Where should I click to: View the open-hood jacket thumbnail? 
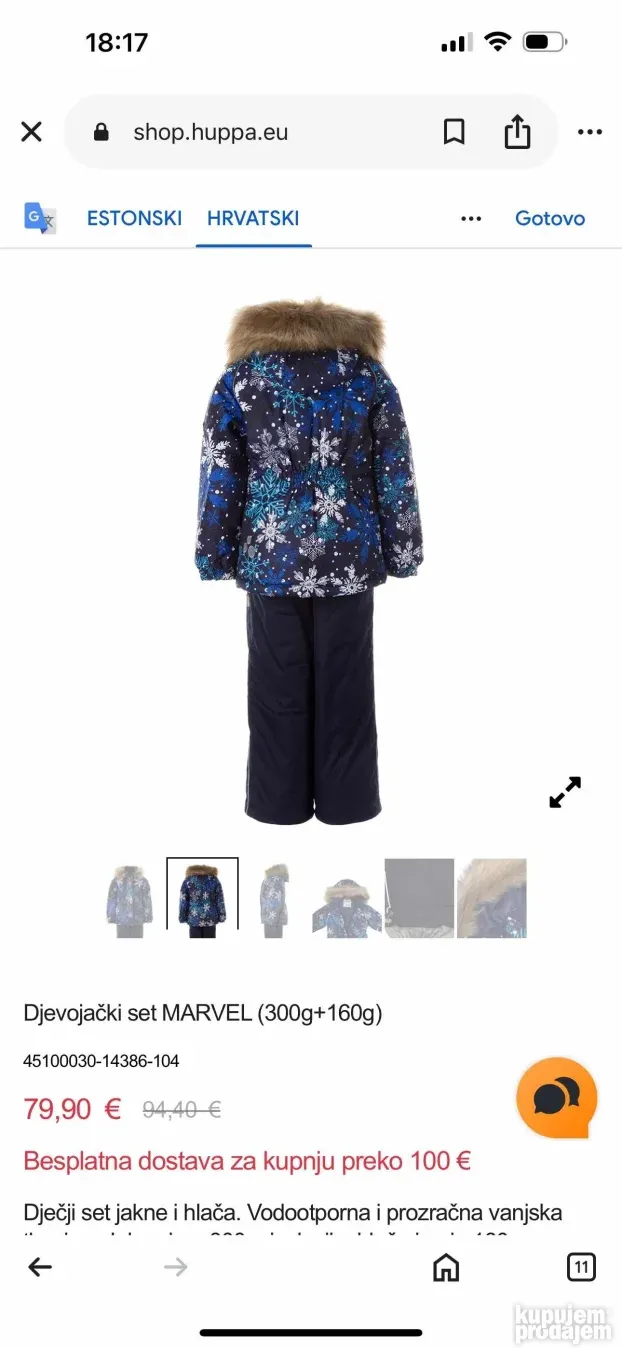coord(346,900)
